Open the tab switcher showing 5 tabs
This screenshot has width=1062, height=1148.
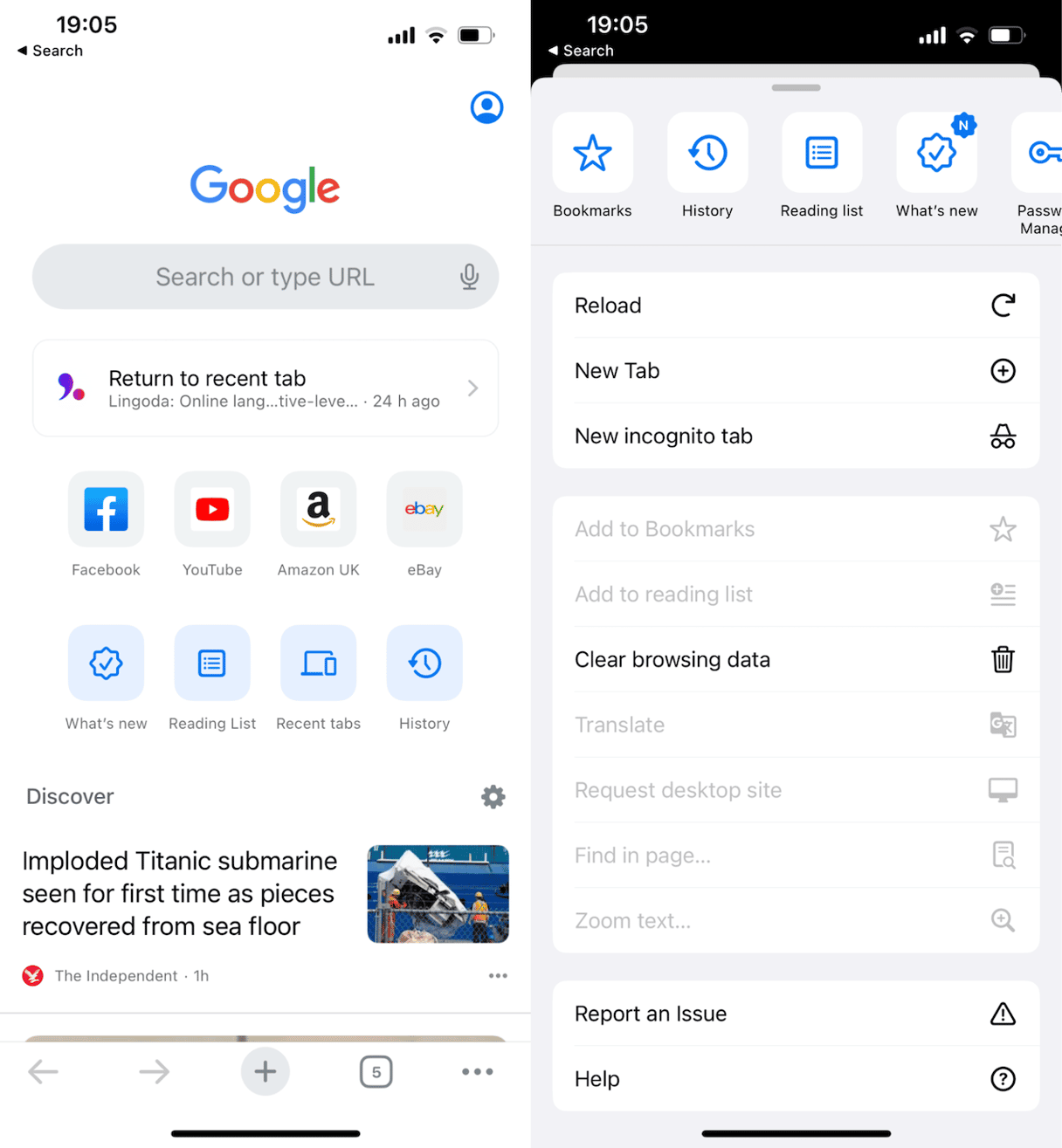pos(376,1071)
